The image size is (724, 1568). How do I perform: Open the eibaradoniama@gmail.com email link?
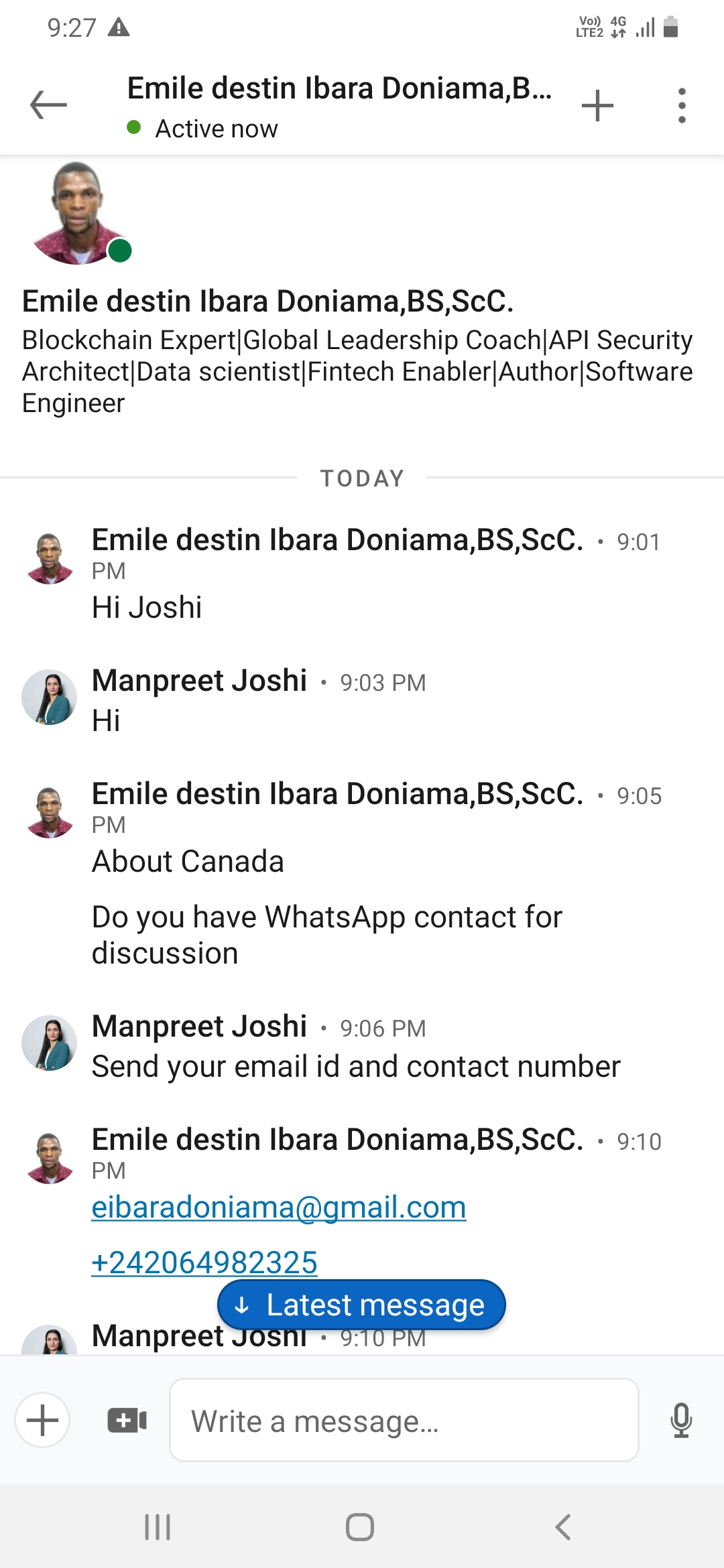click(x=279, y=1207)
